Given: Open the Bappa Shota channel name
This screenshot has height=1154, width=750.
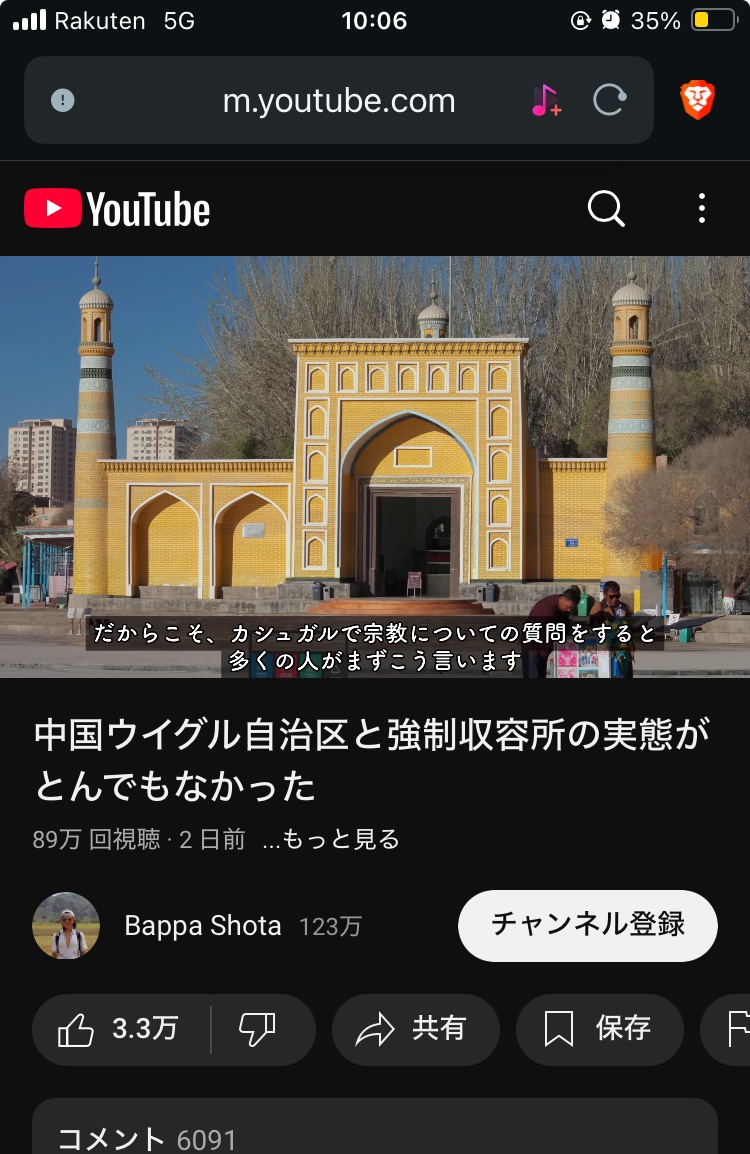Looking at the screenshot, I should [203, 926].
